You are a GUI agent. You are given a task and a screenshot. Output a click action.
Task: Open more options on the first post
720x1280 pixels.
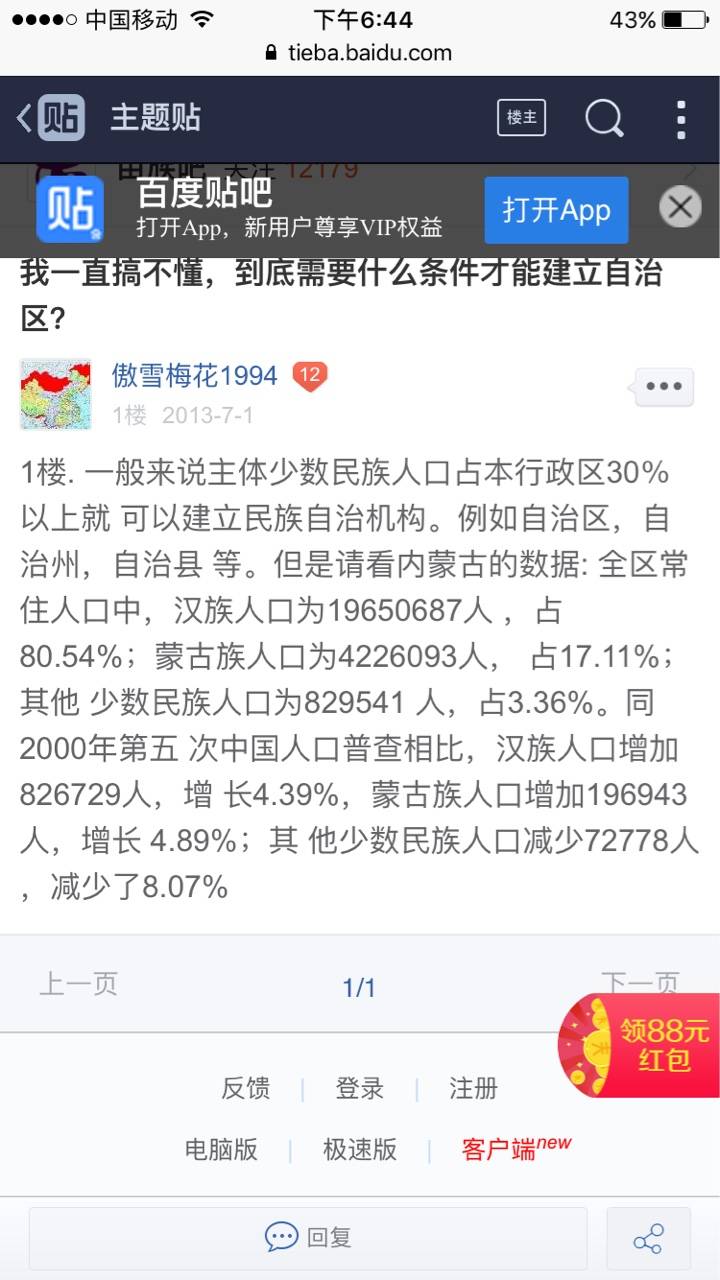click(x=664, y=387)
